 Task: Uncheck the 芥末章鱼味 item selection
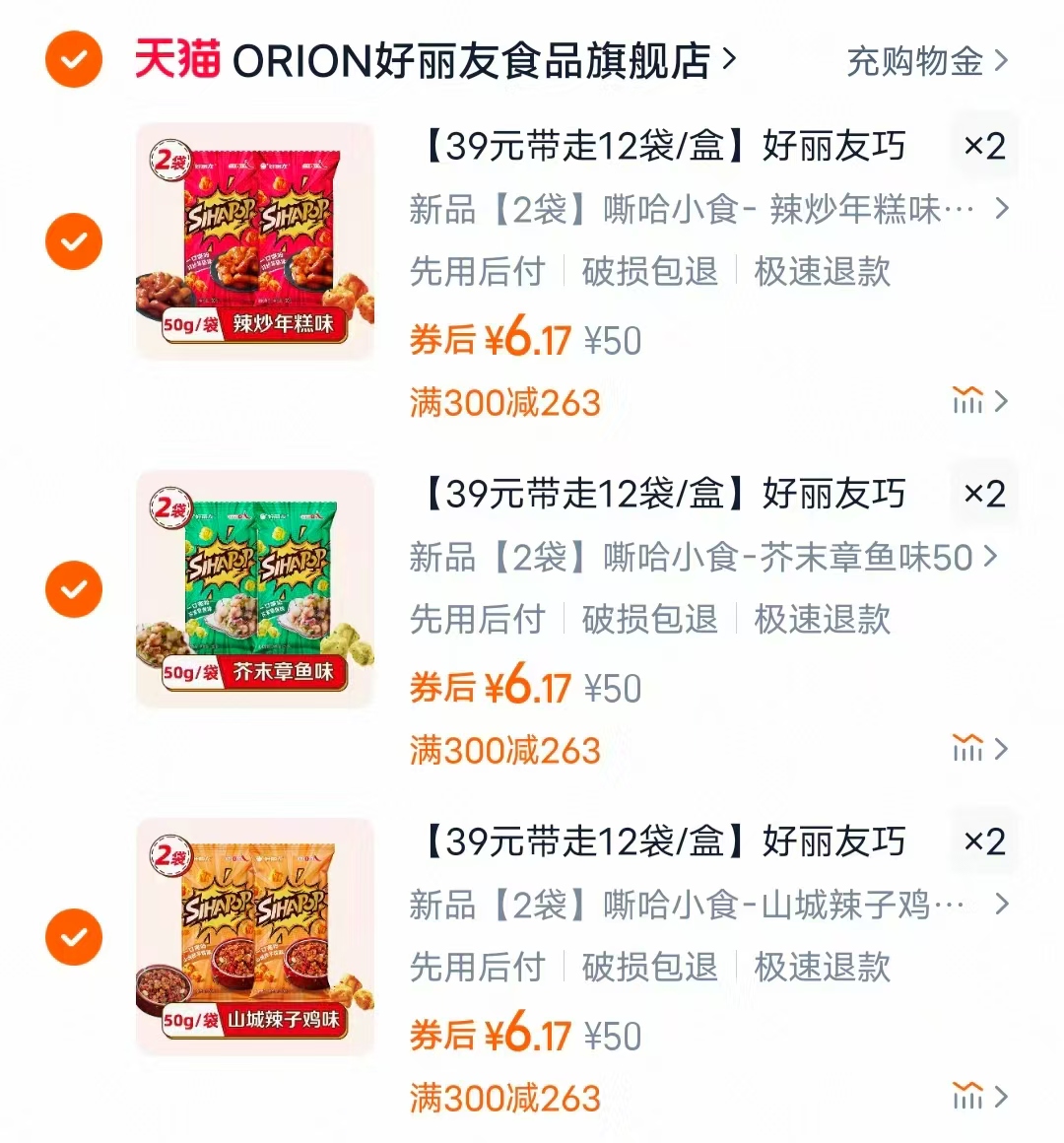tap(73, 589)
